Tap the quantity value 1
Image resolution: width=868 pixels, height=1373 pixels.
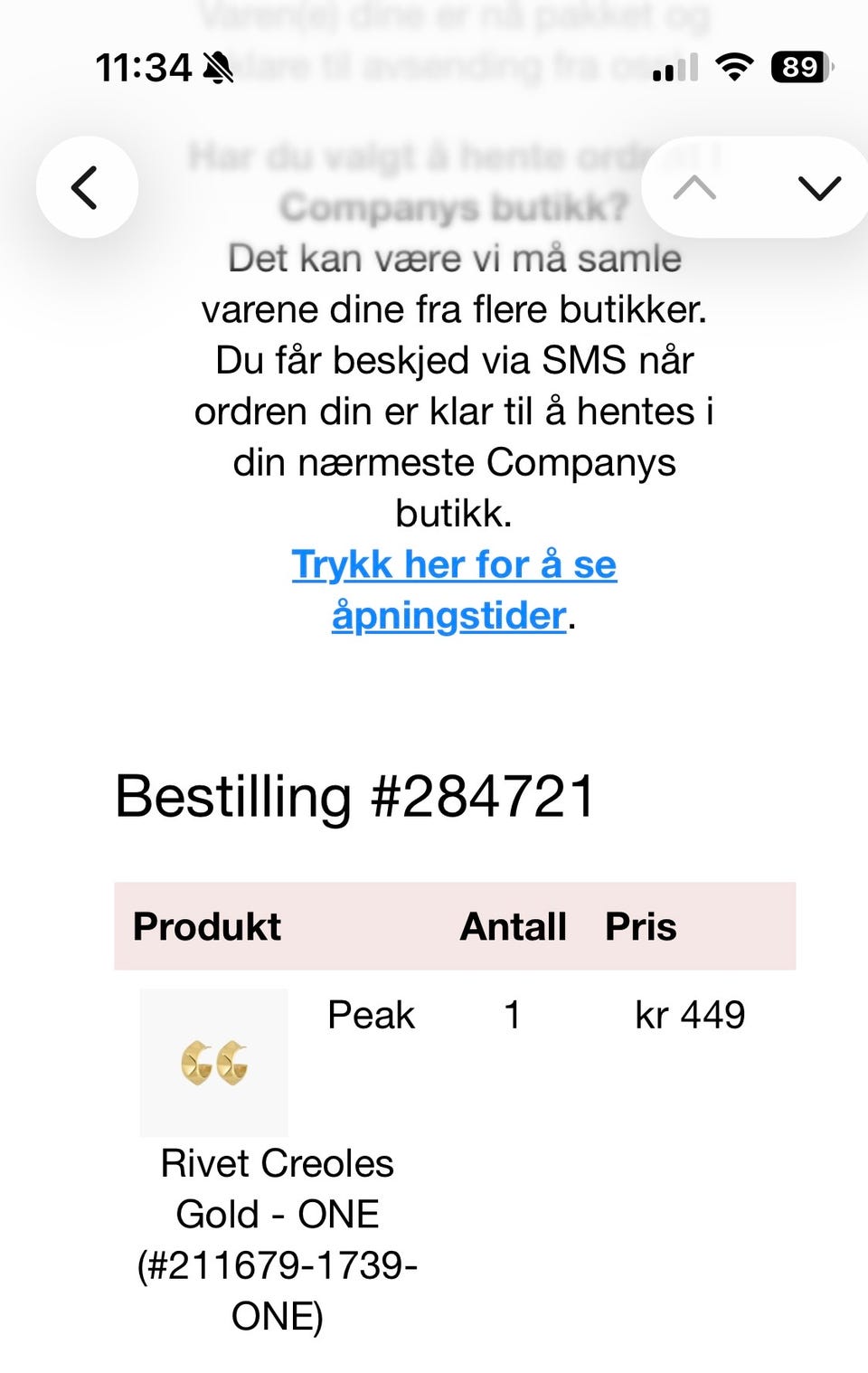(513, 1015)
